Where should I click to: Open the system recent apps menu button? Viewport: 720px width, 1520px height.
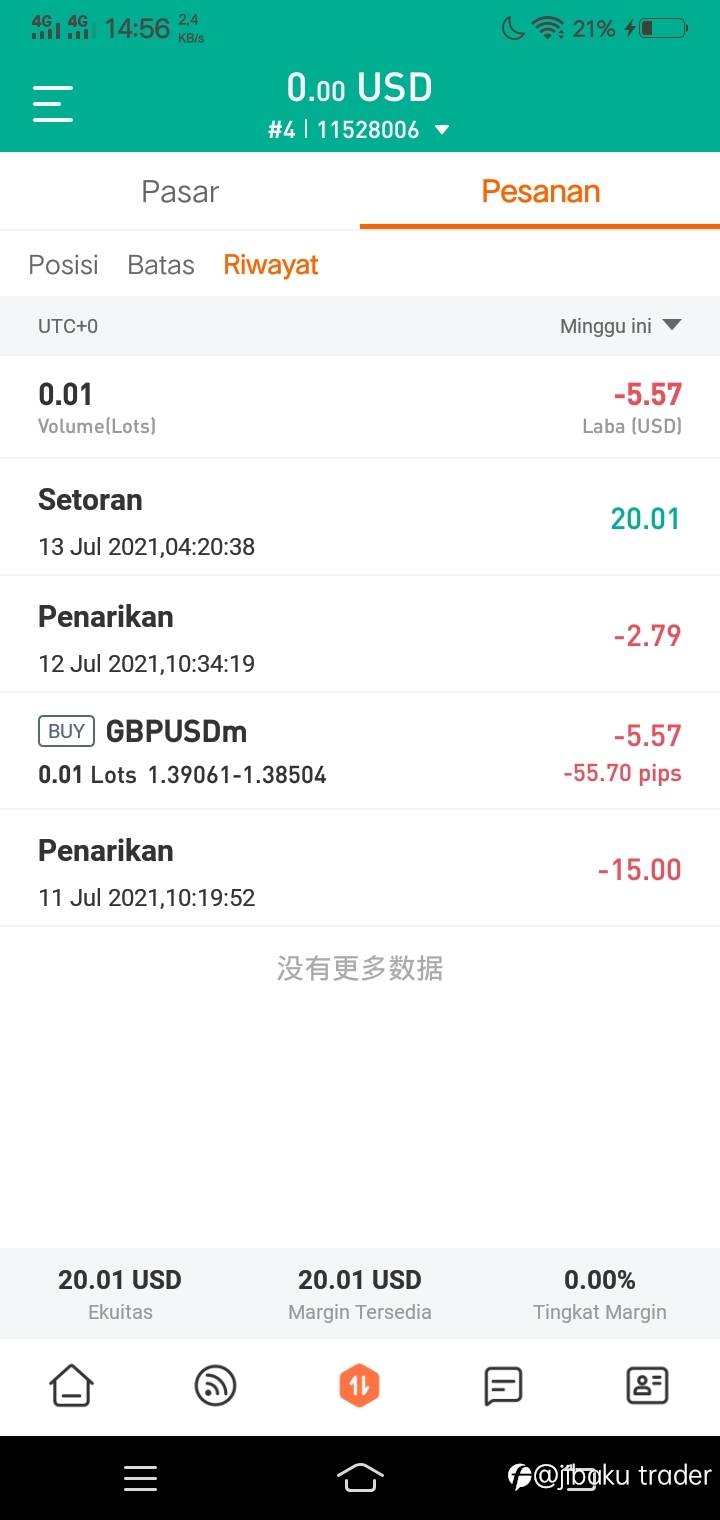(140, 1477)
